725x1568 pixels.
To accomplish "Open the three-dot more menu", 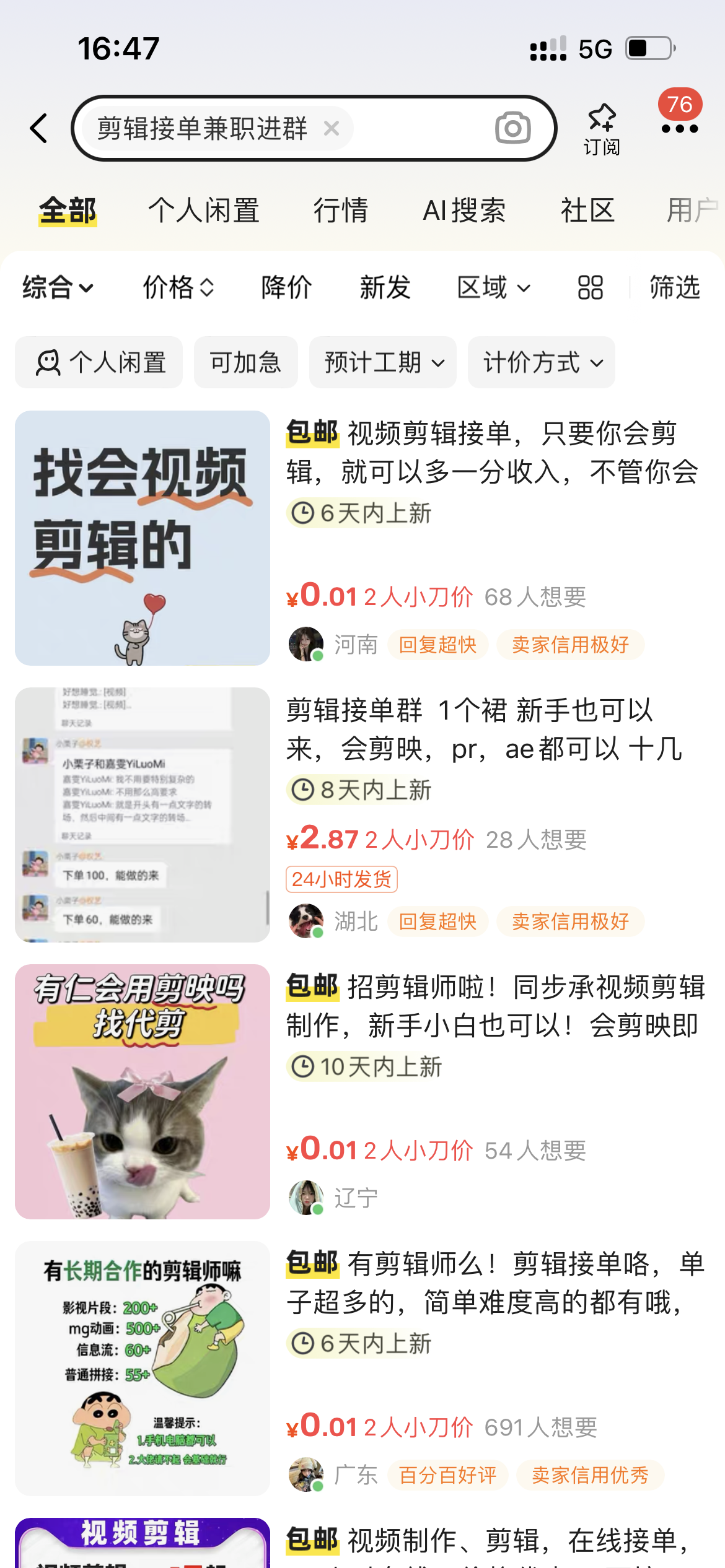I will [x=679, y=128].
